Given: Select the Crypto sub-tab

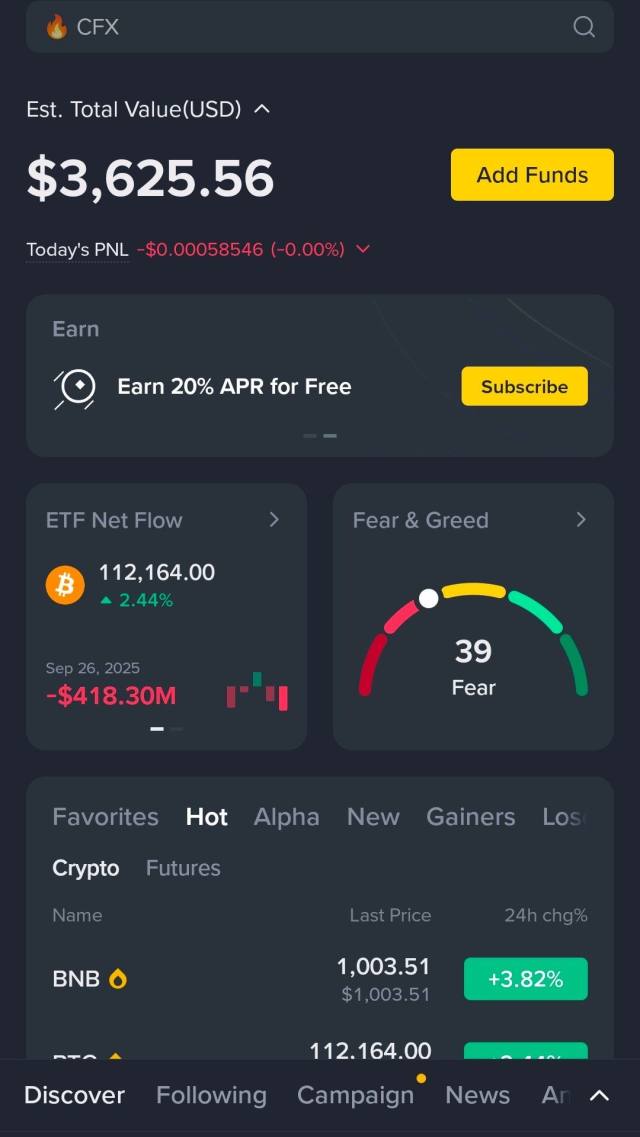Looking at the screenshot, I should pos(86,868).
